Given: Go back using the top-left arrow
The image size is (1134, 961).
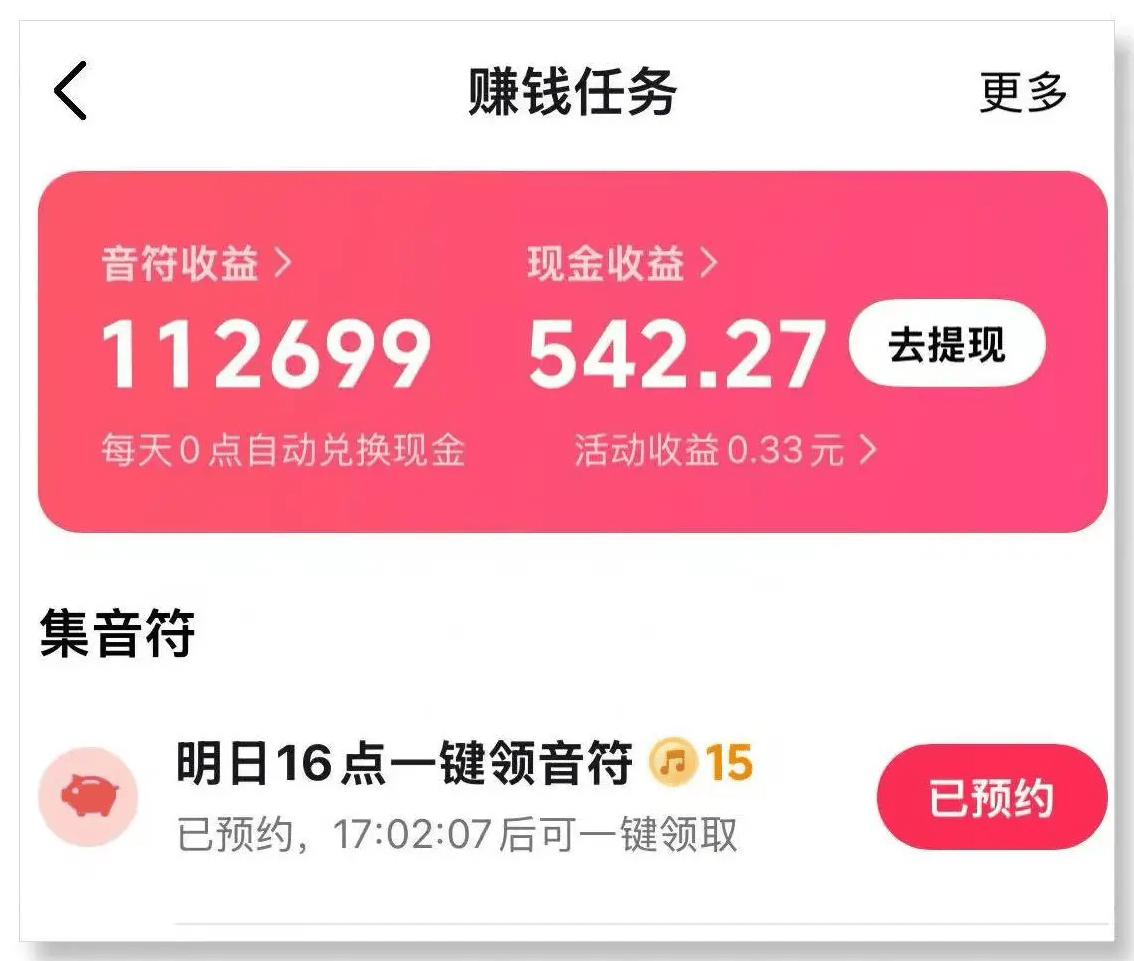Looking at the screenshot, I should 71,91.
